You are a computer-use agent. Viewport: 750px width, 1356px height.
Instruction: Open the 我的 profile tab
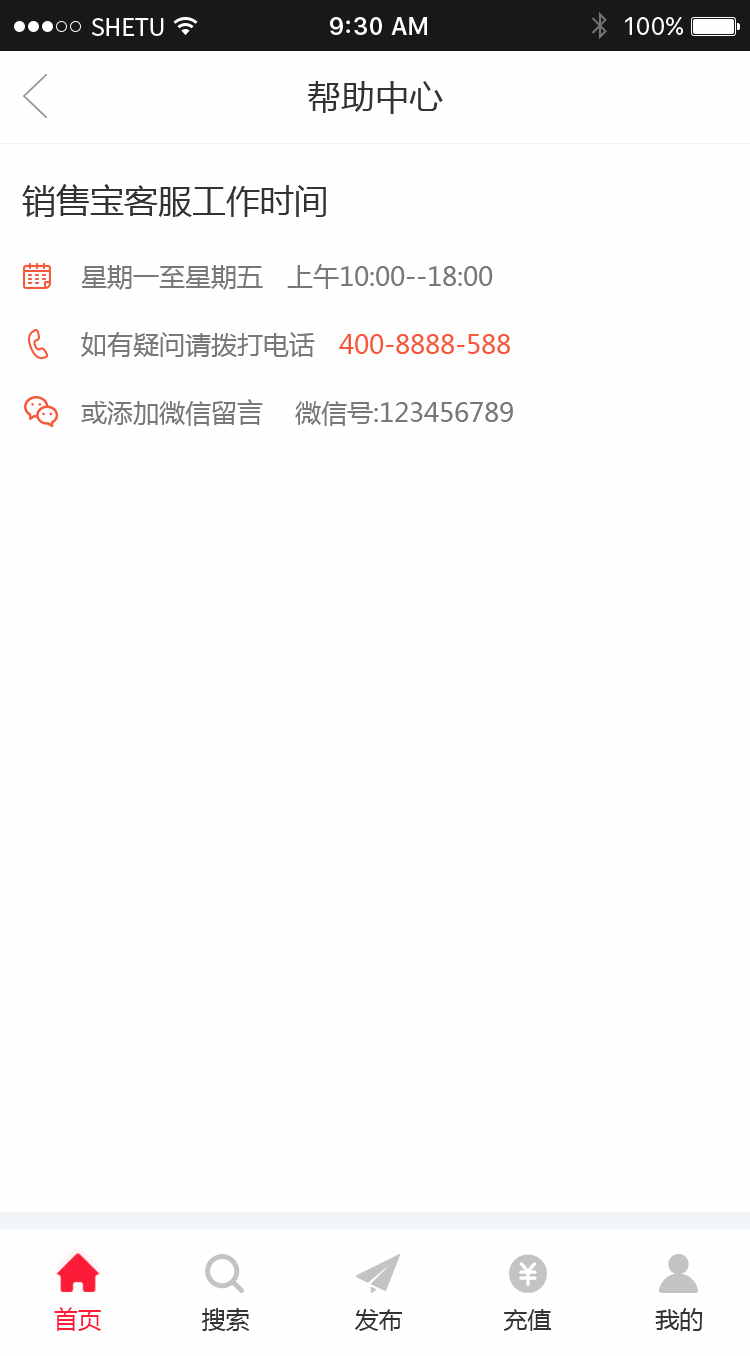point(678,1292)
